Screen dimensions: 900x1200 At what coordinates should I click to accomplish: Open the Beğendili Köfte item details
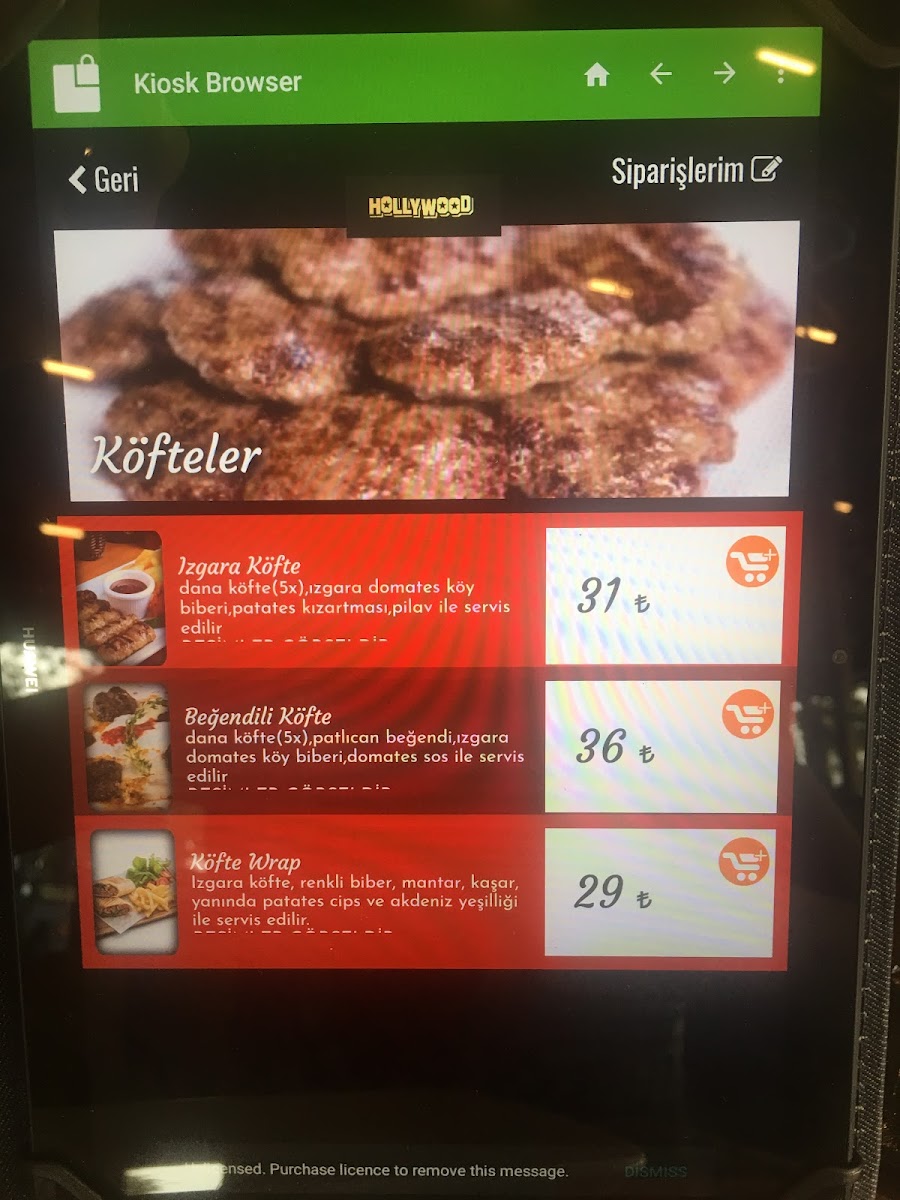[257, 717]
